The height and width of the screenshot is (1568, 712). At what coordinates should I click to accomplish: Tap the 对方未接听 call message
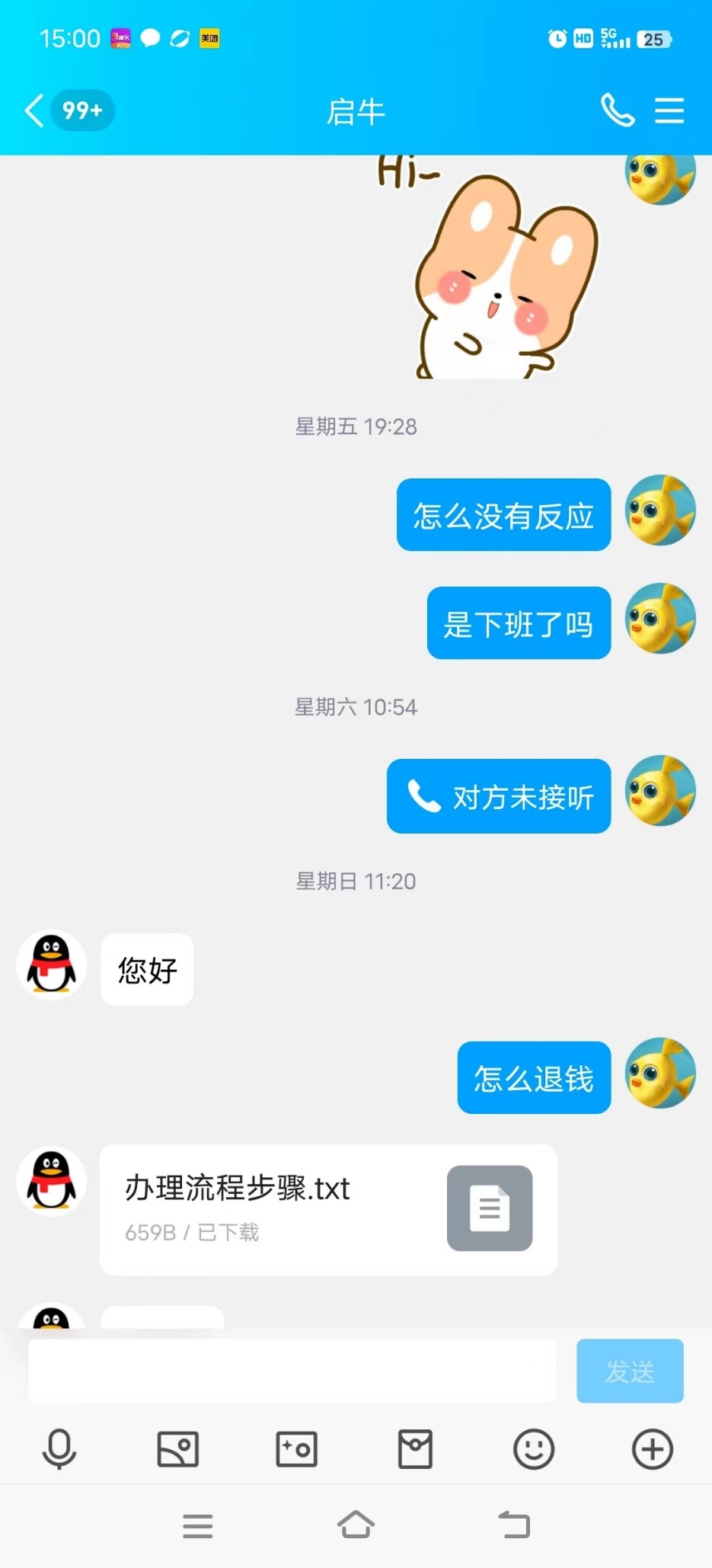pyautogui.click(x=499, y=796)
